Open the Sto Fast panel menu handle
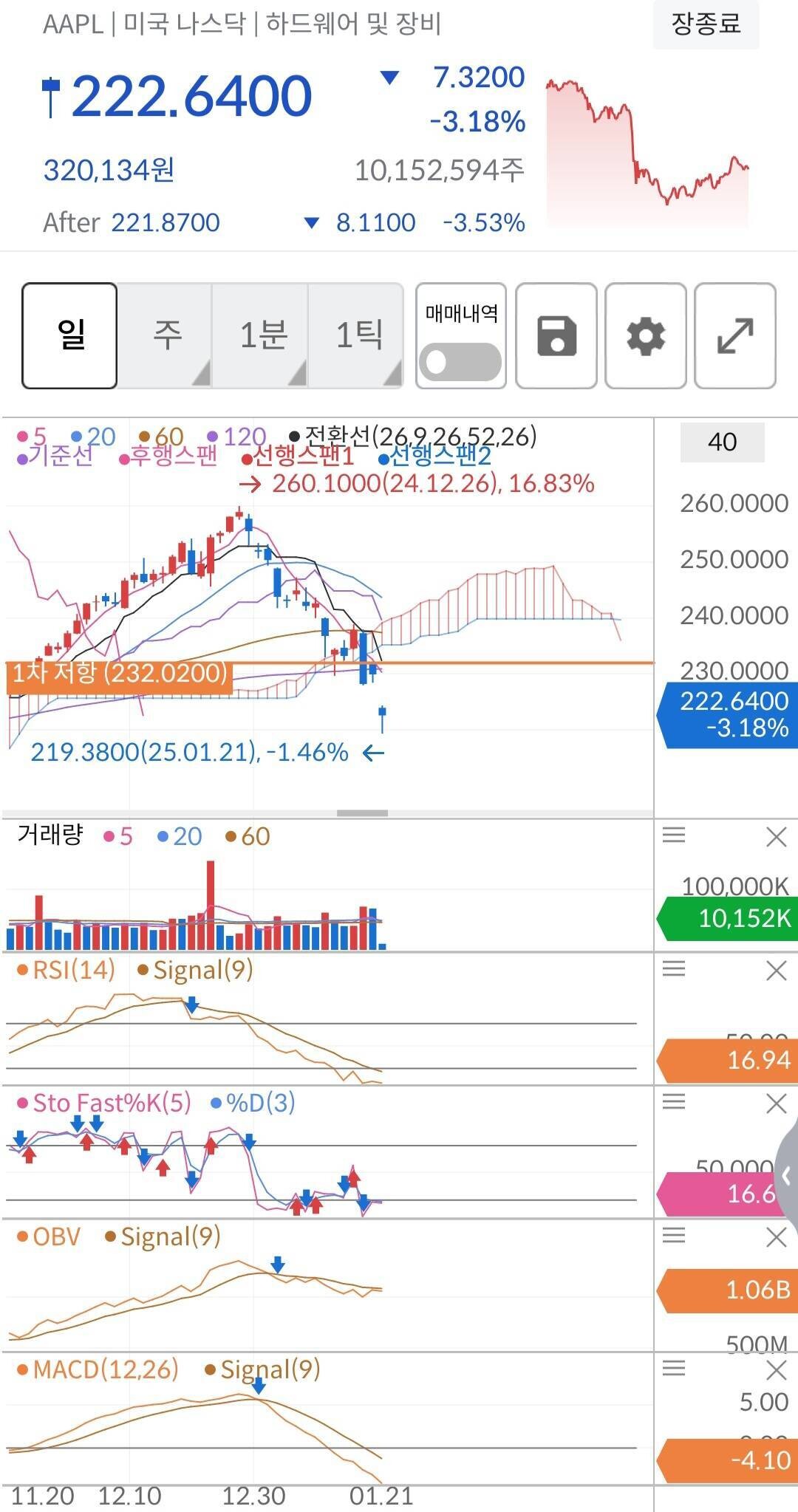The image size is (798, 1512). pyautogui.click(x=674, y=1102)
